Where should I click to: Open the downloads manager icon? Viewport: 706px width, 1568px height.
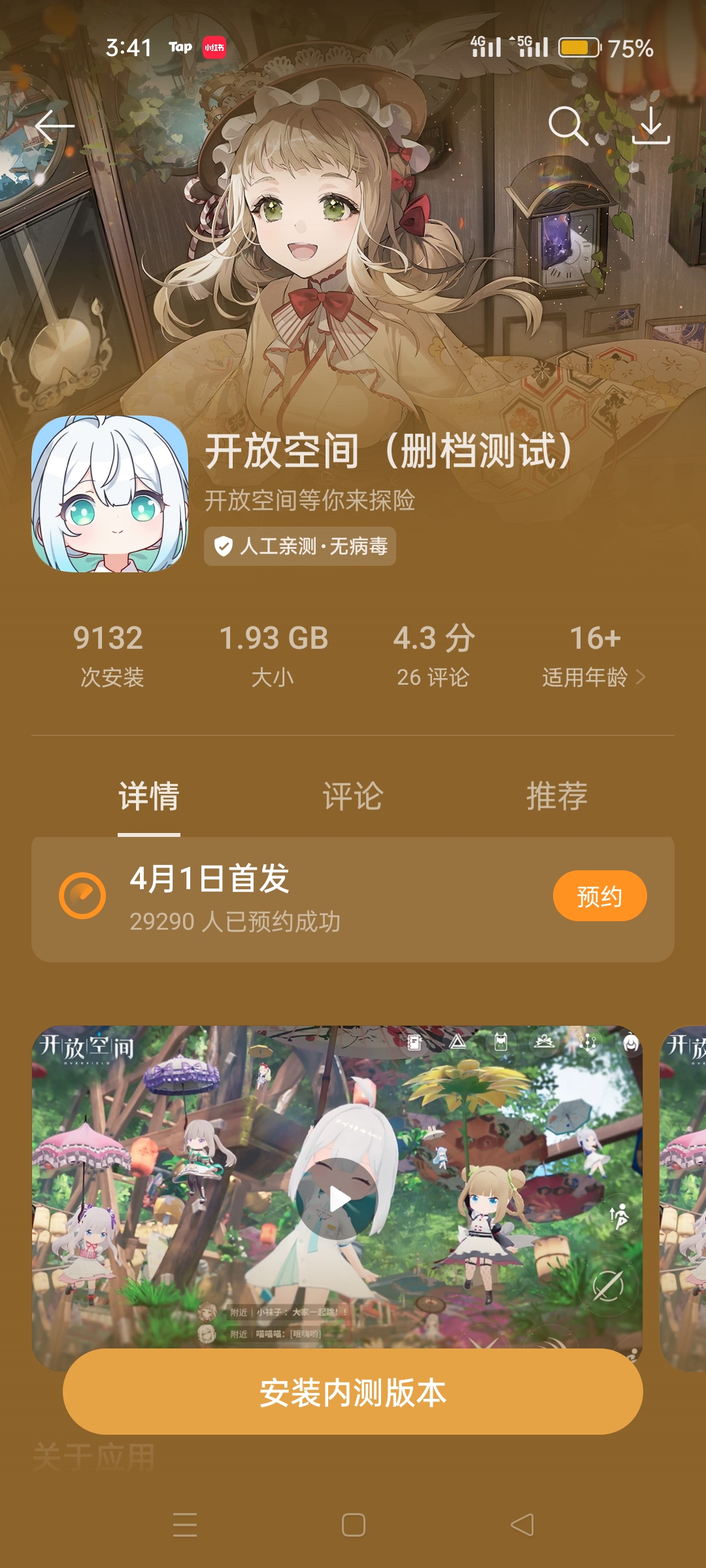651,125
